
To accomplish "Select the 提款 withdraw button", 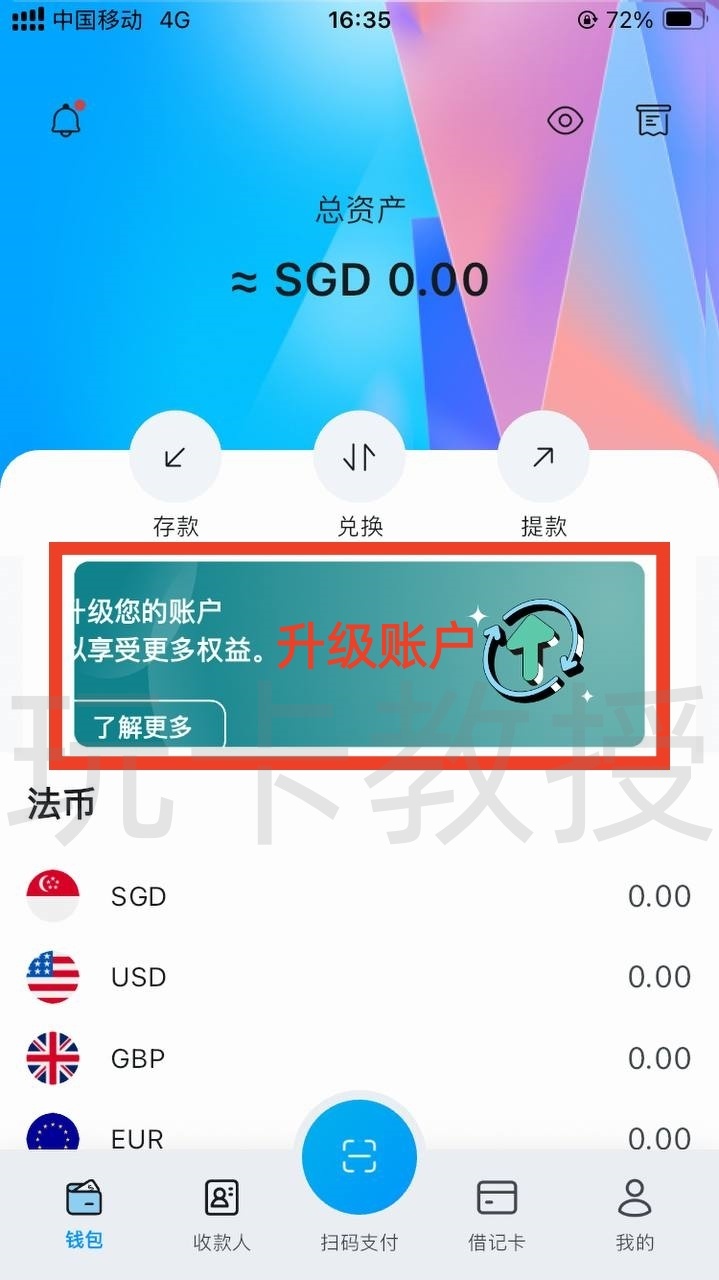I will 543,460.
